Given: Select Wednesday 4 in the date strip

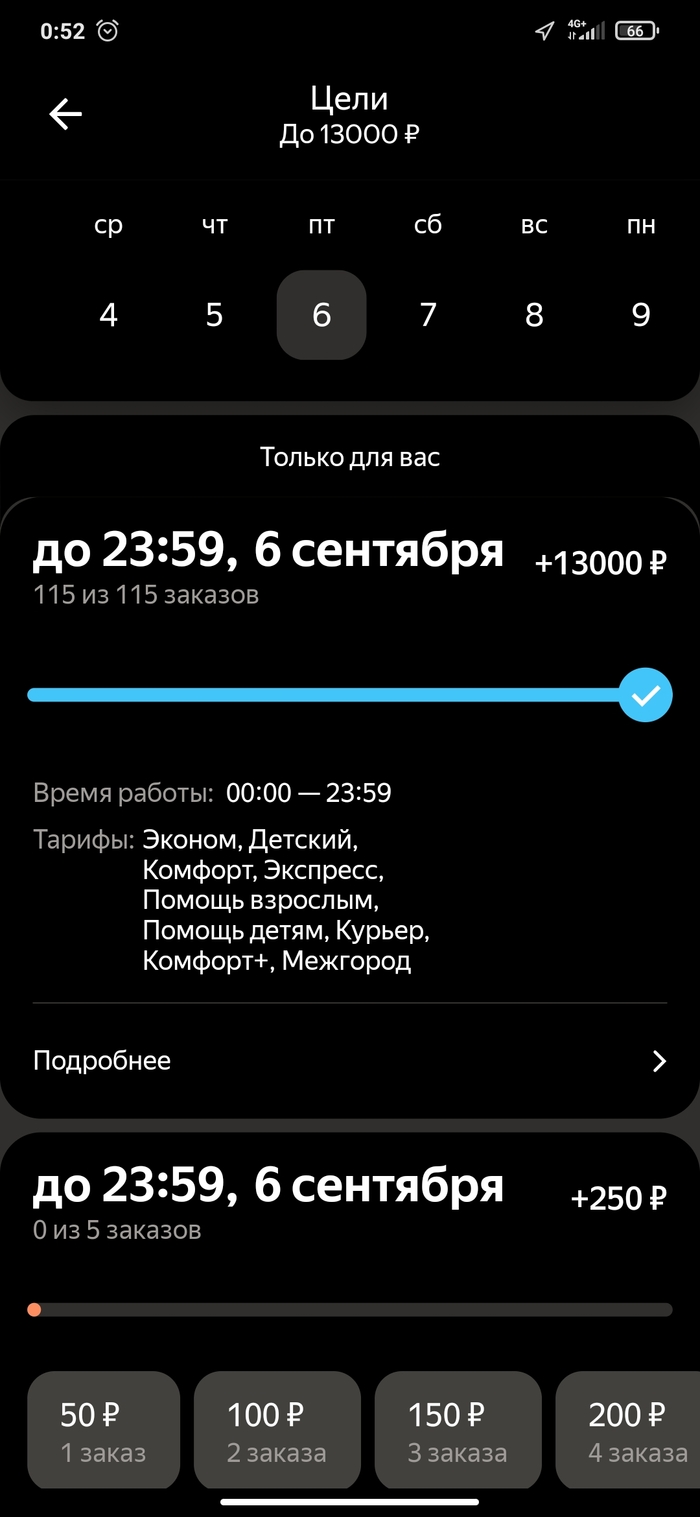Looking at the screenshot, I should tap(108, 315).
